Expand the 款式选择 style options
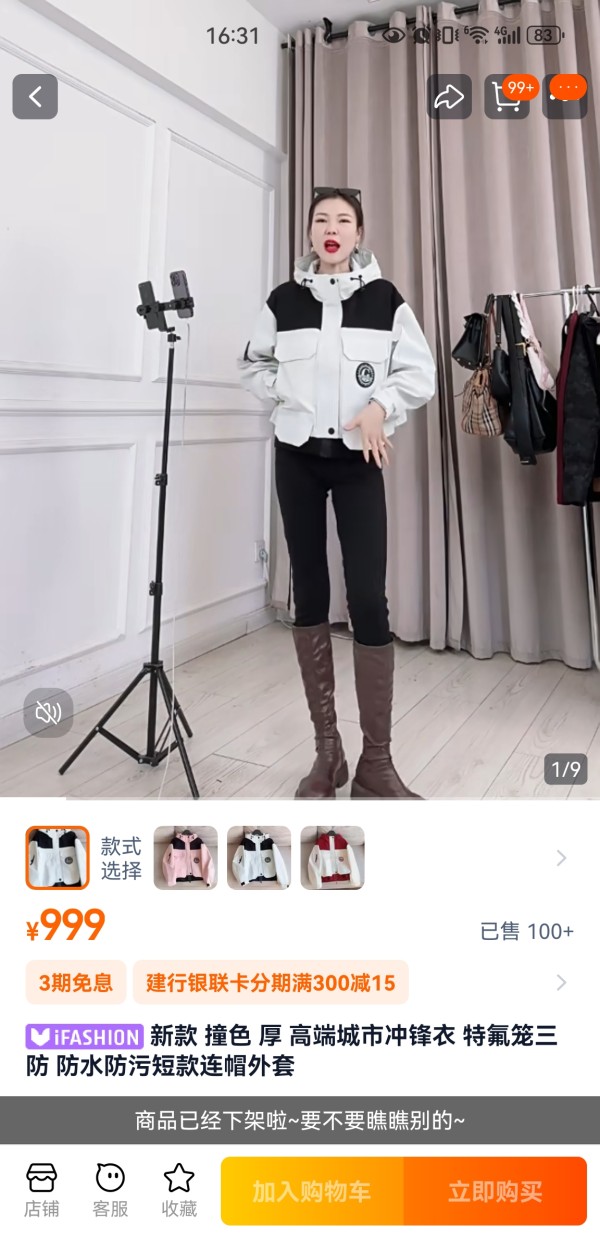 [561, 858]
